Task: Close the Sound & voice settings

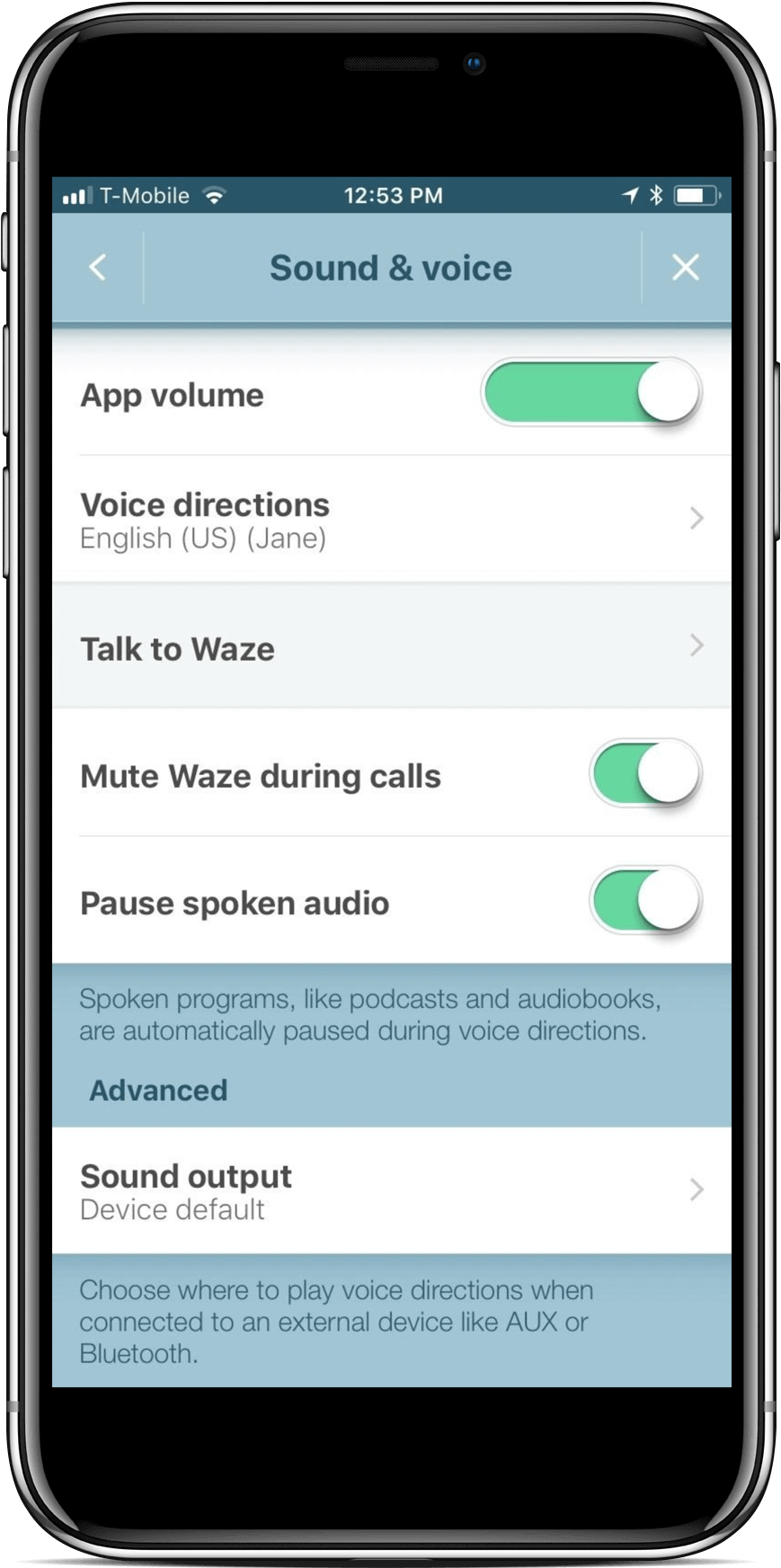Action: click(x=685, y=267)
